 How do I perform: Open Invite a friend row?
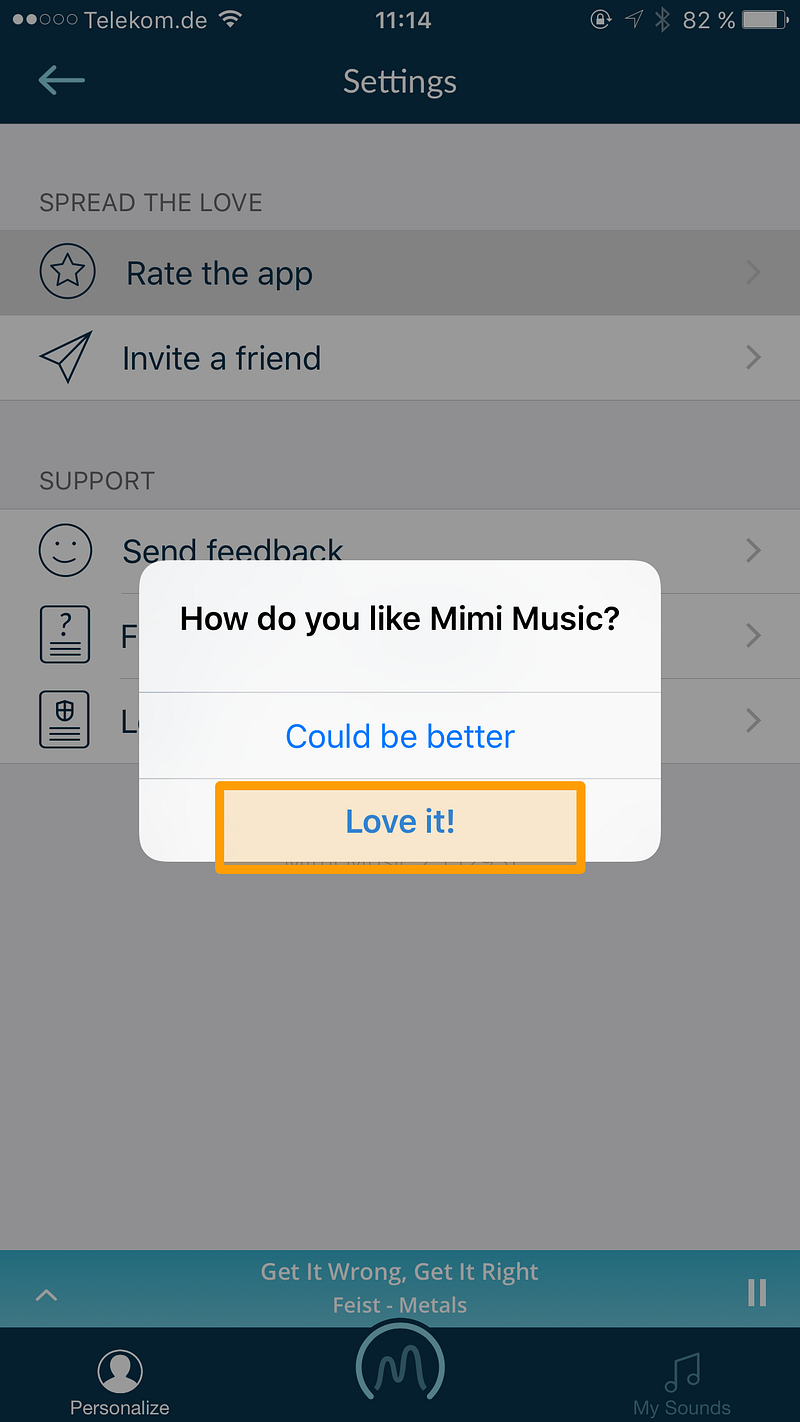click(x=400, y=358)
